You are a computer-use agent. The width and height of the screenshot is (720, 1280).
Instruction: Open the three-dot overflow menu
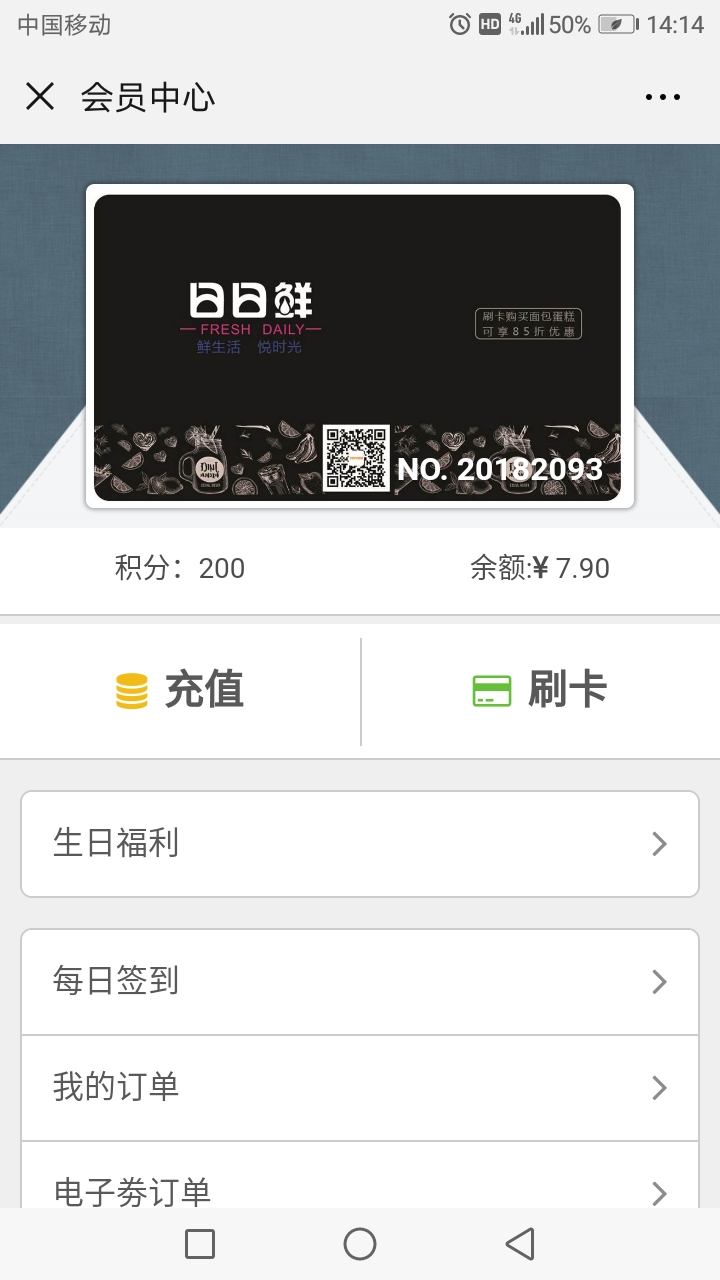(662, 97)
